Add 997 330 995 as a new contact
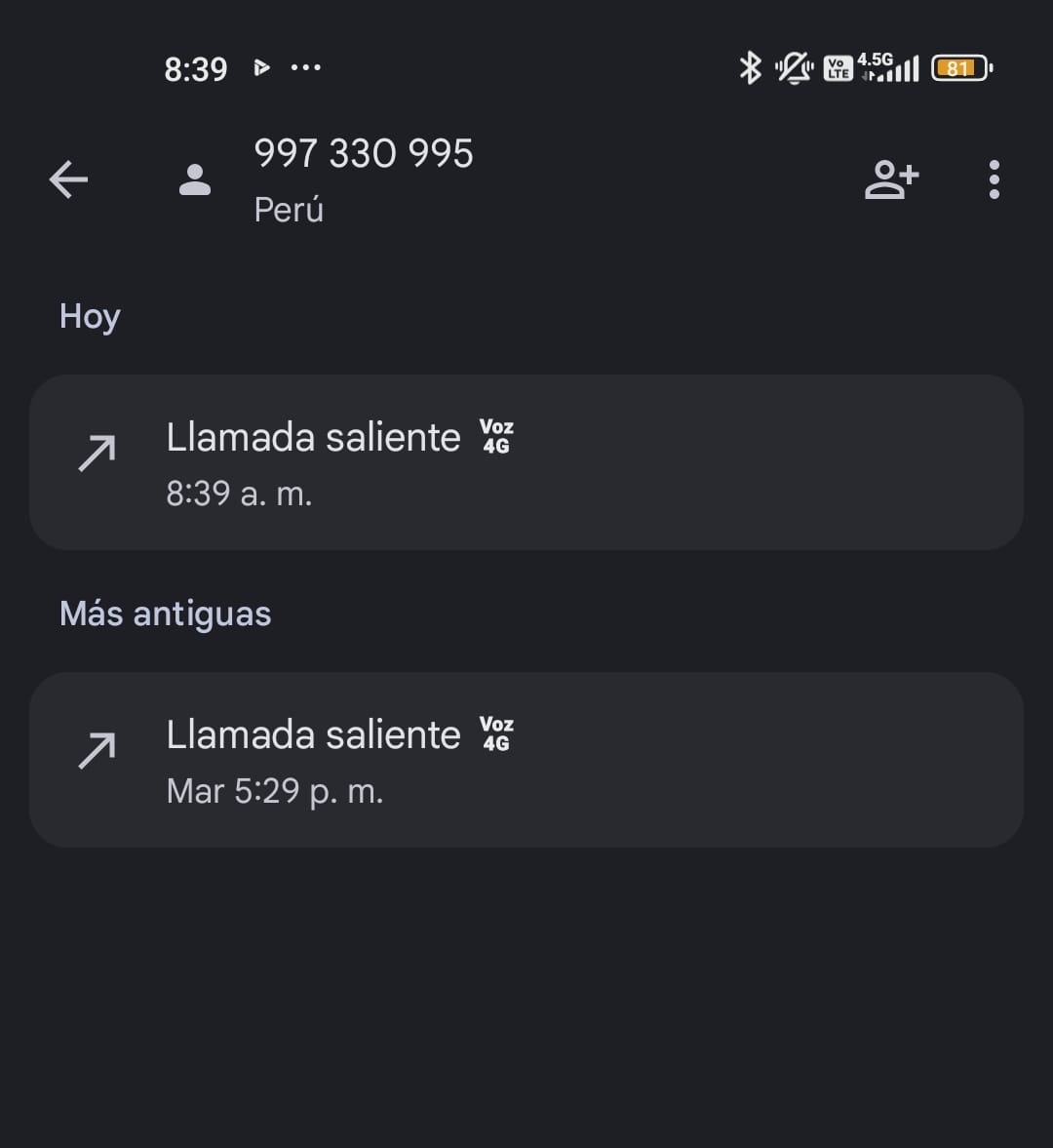Image resolution: width=1053 pixels, height=1148 pixels. coord(891,179)
